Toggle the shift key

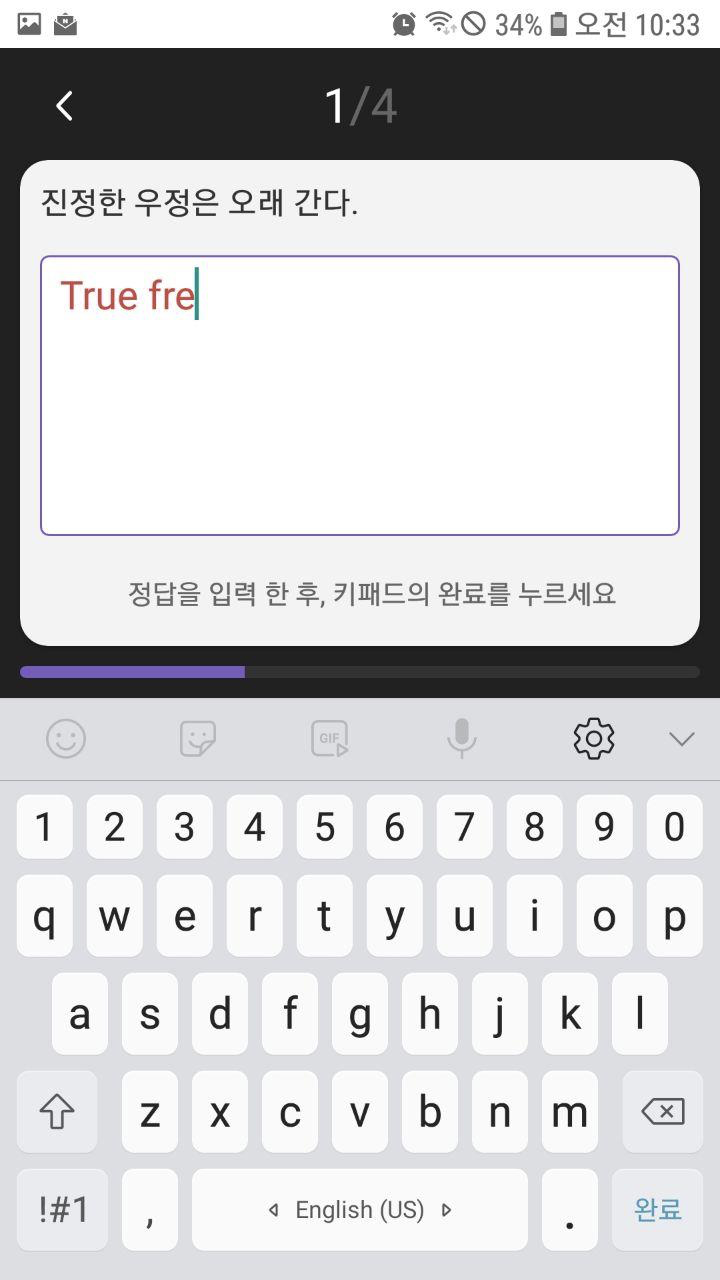point(57,1112)
